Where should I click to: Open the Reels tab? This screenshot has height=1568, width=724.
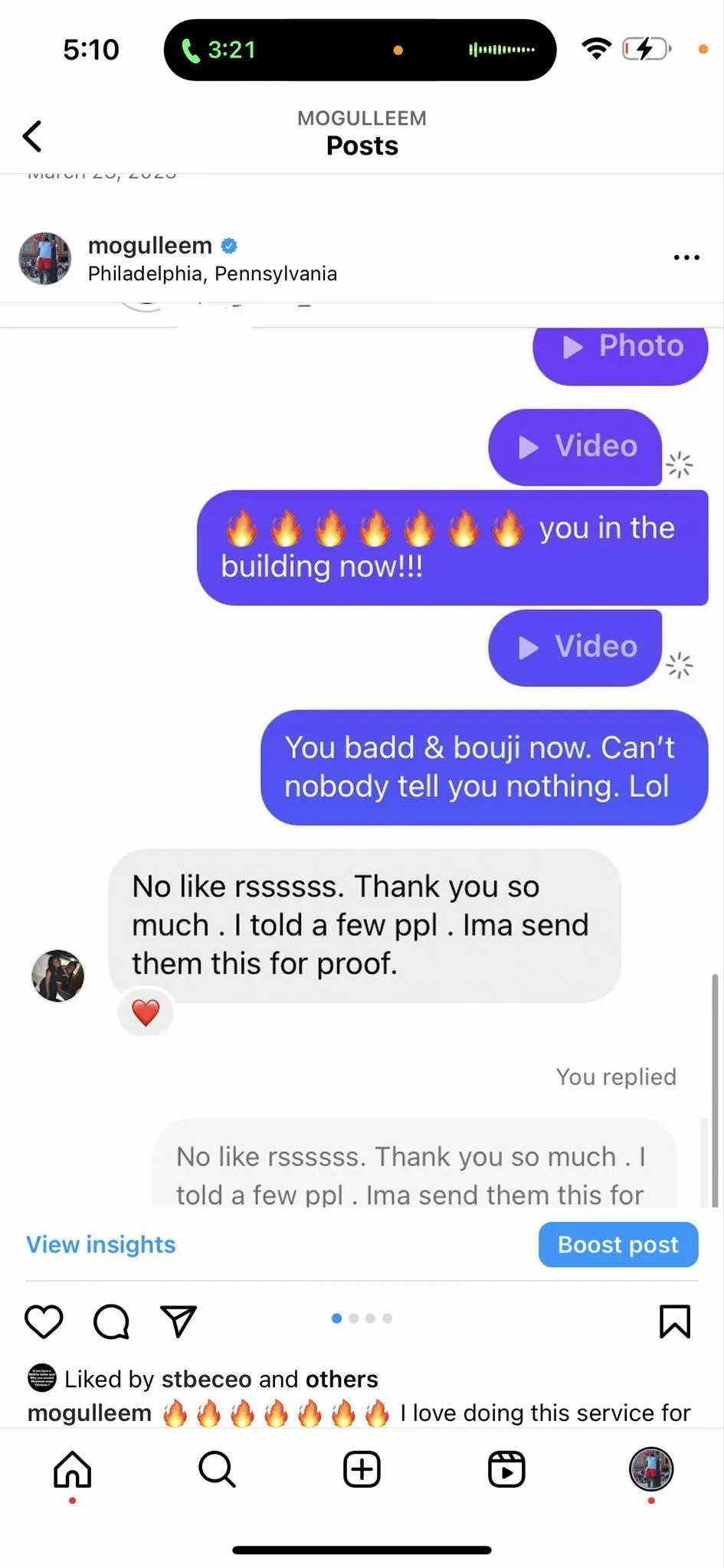coord(506,1469)
